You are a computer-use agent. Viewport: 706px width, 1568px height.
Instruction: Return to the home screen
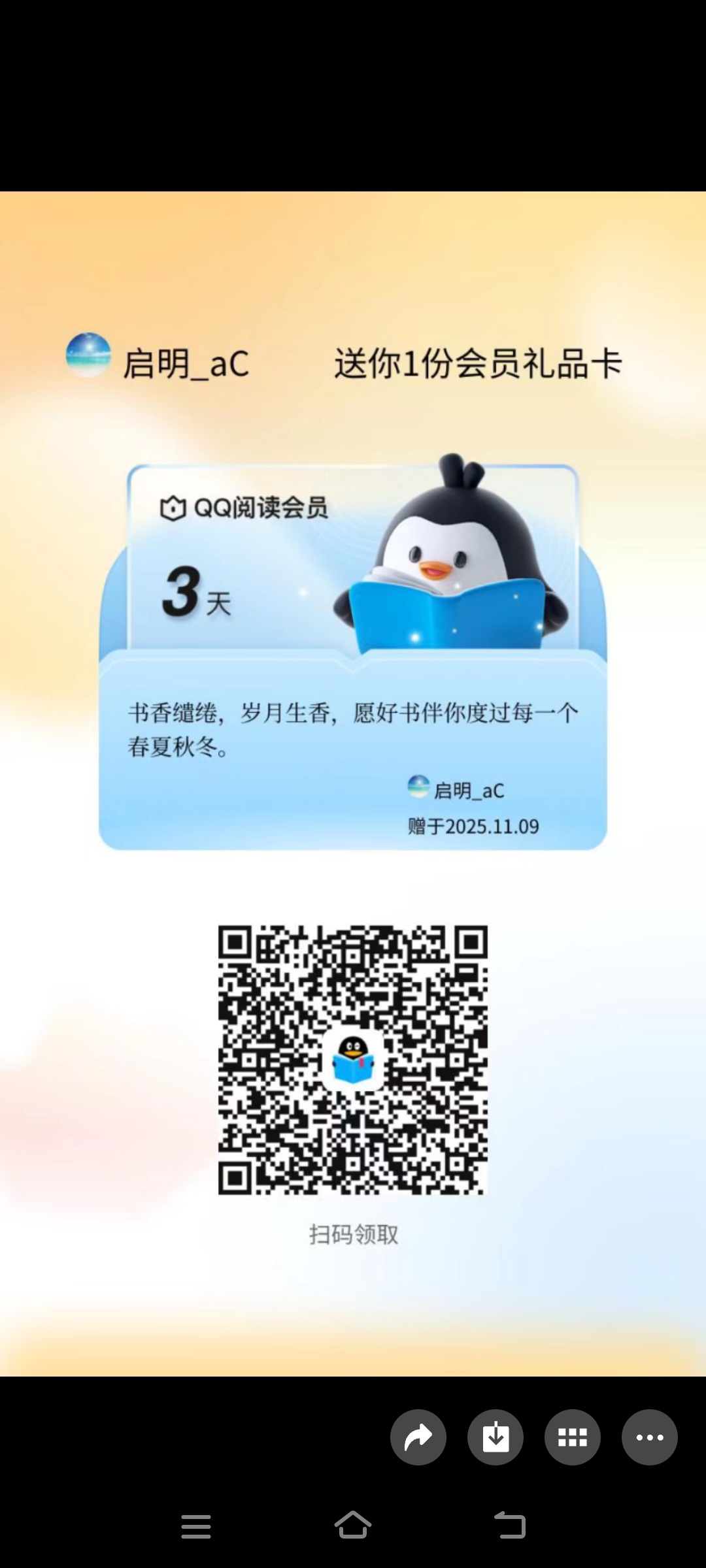point(353,1526)
